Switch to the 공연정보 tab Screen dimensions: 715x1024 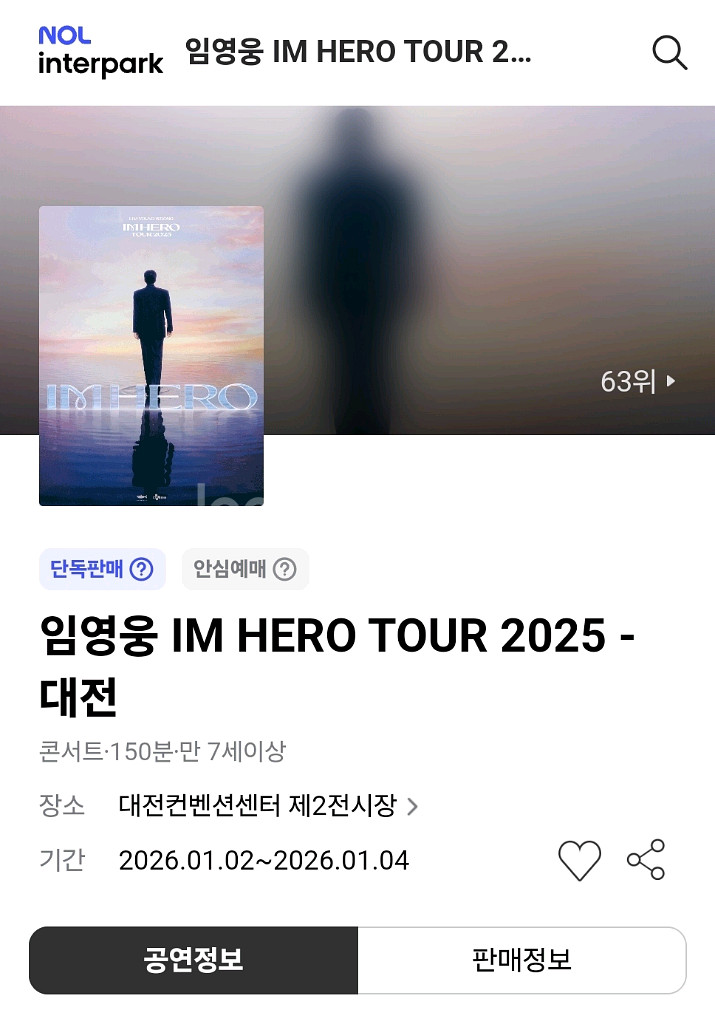(x=193, y=960)
